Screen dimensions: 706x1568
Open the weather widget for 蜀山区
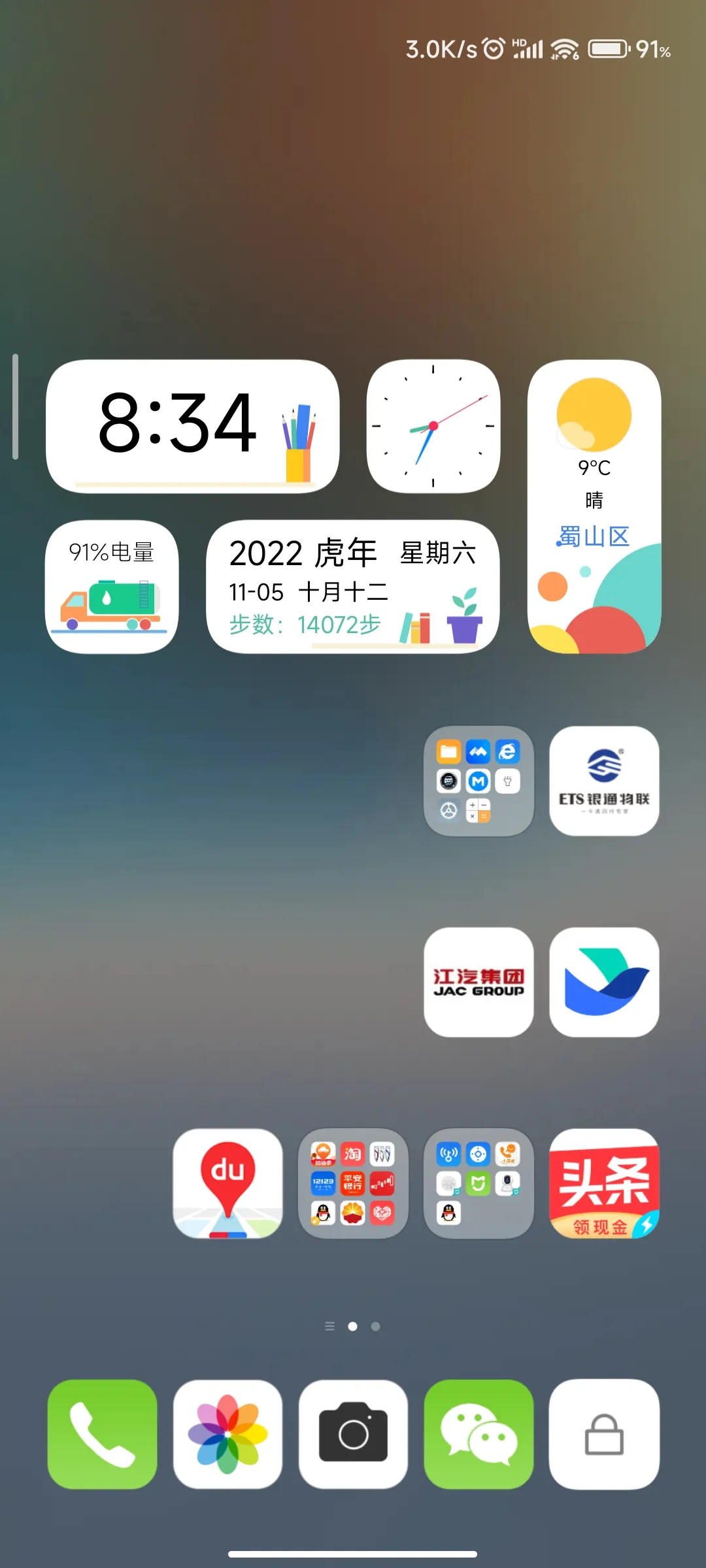click(x=594, y=506)
